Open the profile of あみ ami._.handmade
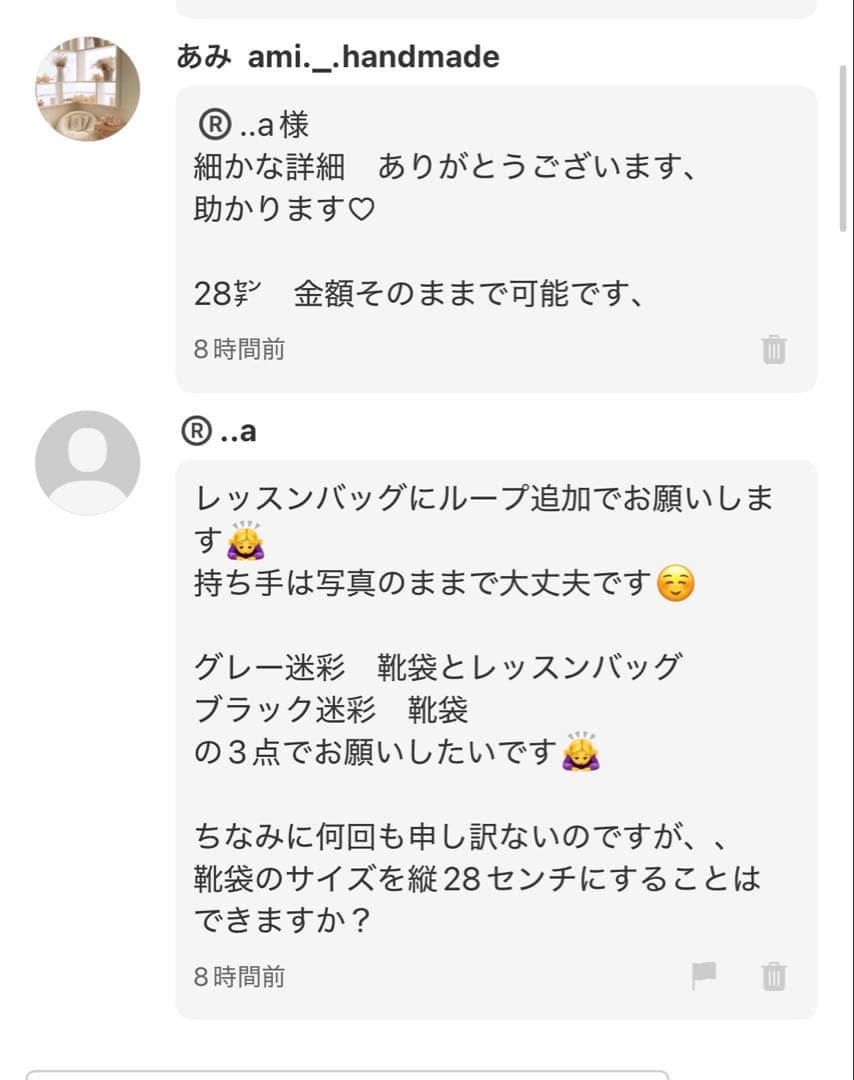Image resolution: width=854 pixels, height=1080 pixels. pos(337,57)
